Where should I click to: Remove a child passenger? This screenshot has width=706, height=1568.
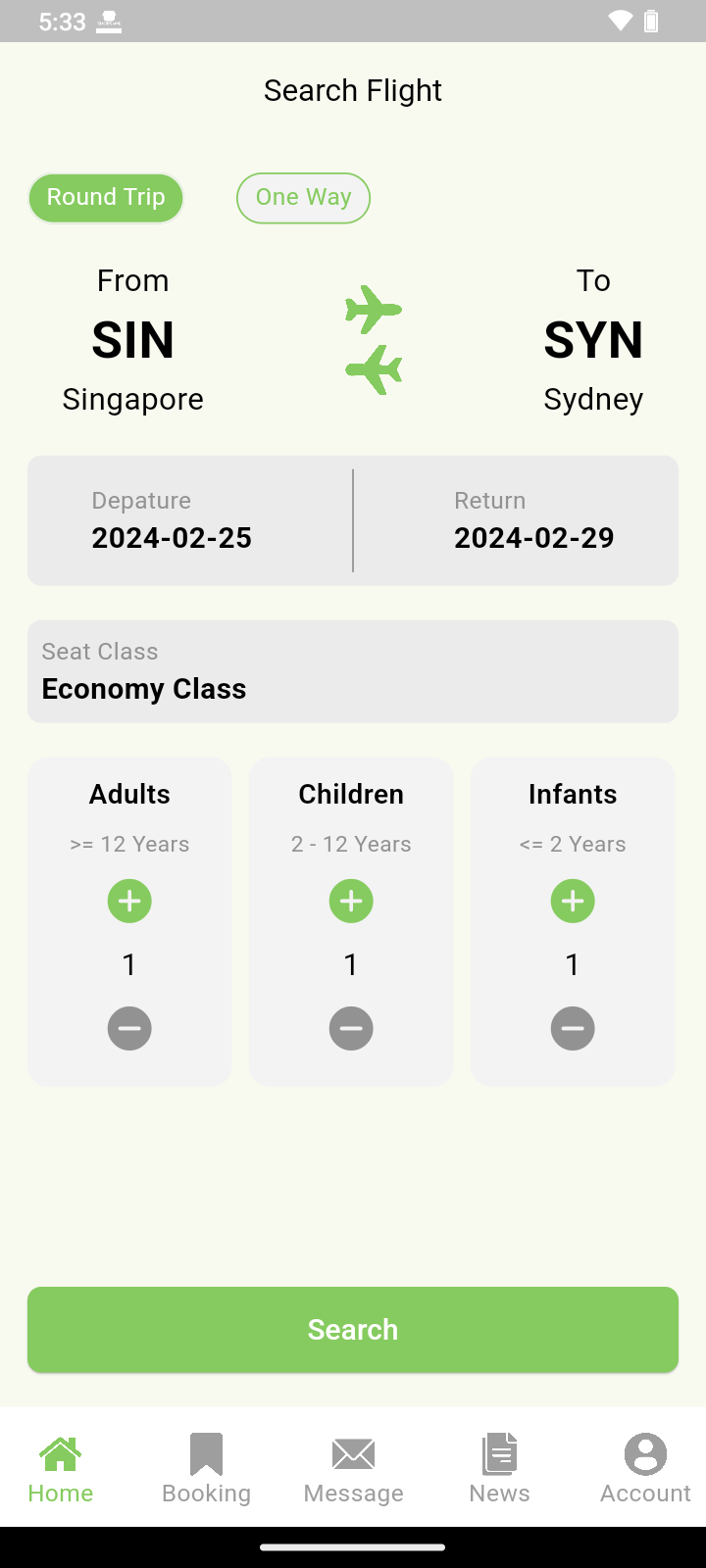[351, 1028]
